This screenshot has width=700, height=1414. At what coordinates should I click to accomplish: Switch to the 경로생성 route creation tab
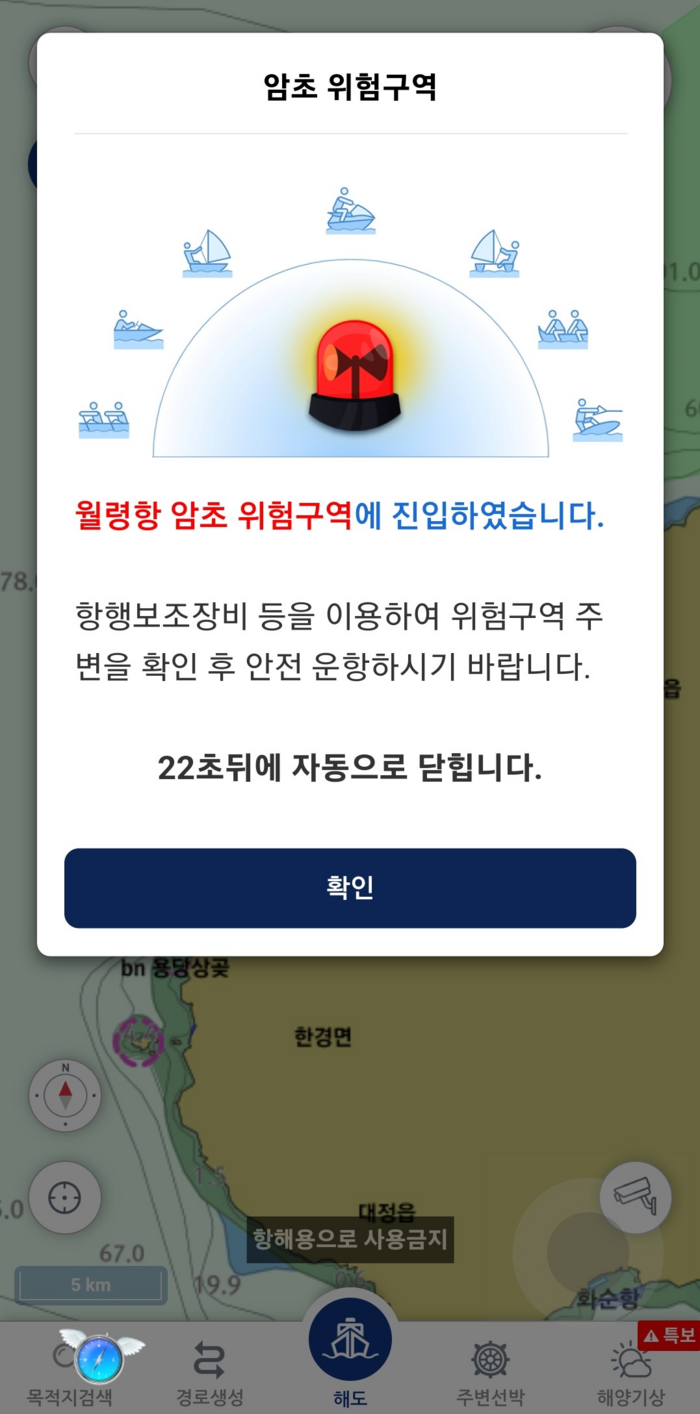coord(209,1372)
